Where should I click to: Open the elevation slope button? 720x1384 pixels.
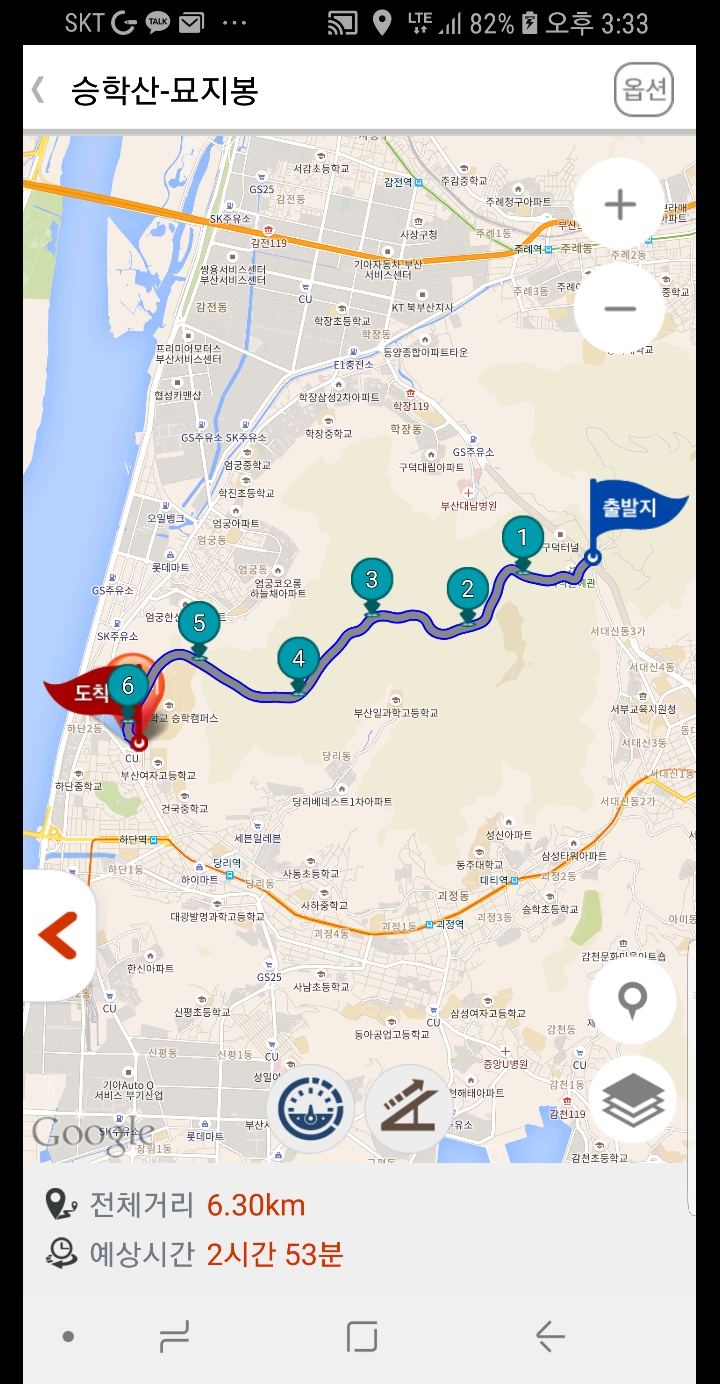pos(408,1110)
